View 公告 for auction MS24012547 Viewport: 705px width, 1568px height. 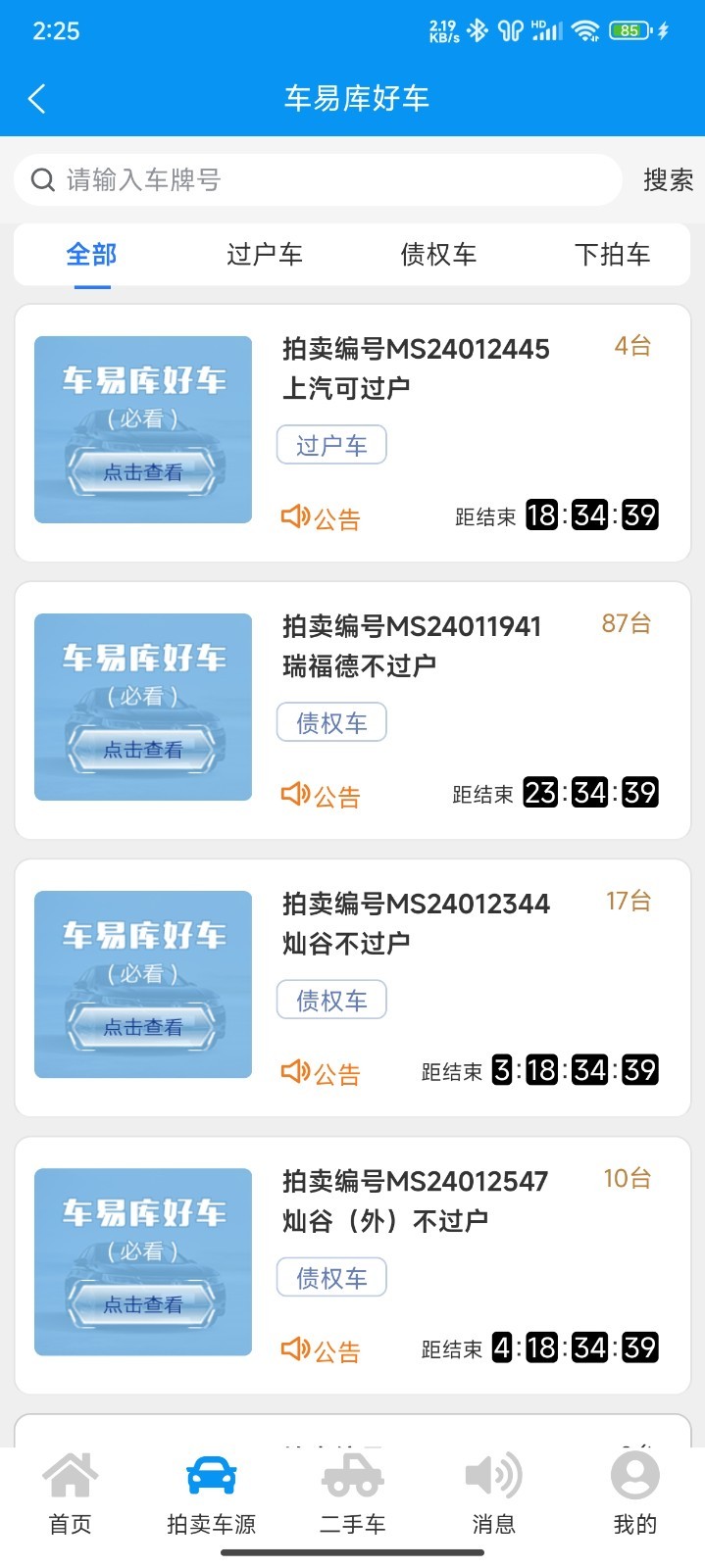coord(322,1349)
